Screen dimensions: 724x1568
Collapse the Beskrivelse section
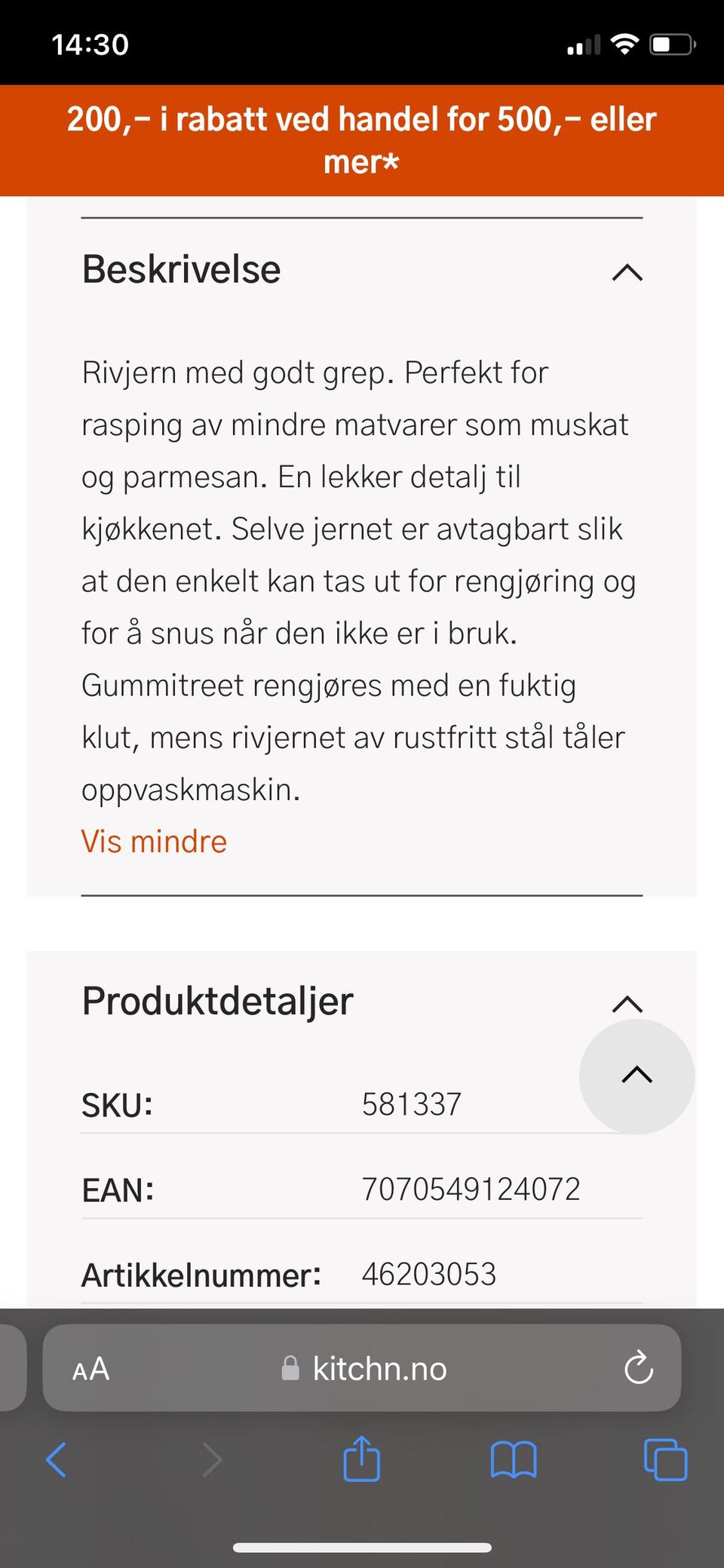pos(626,273)
